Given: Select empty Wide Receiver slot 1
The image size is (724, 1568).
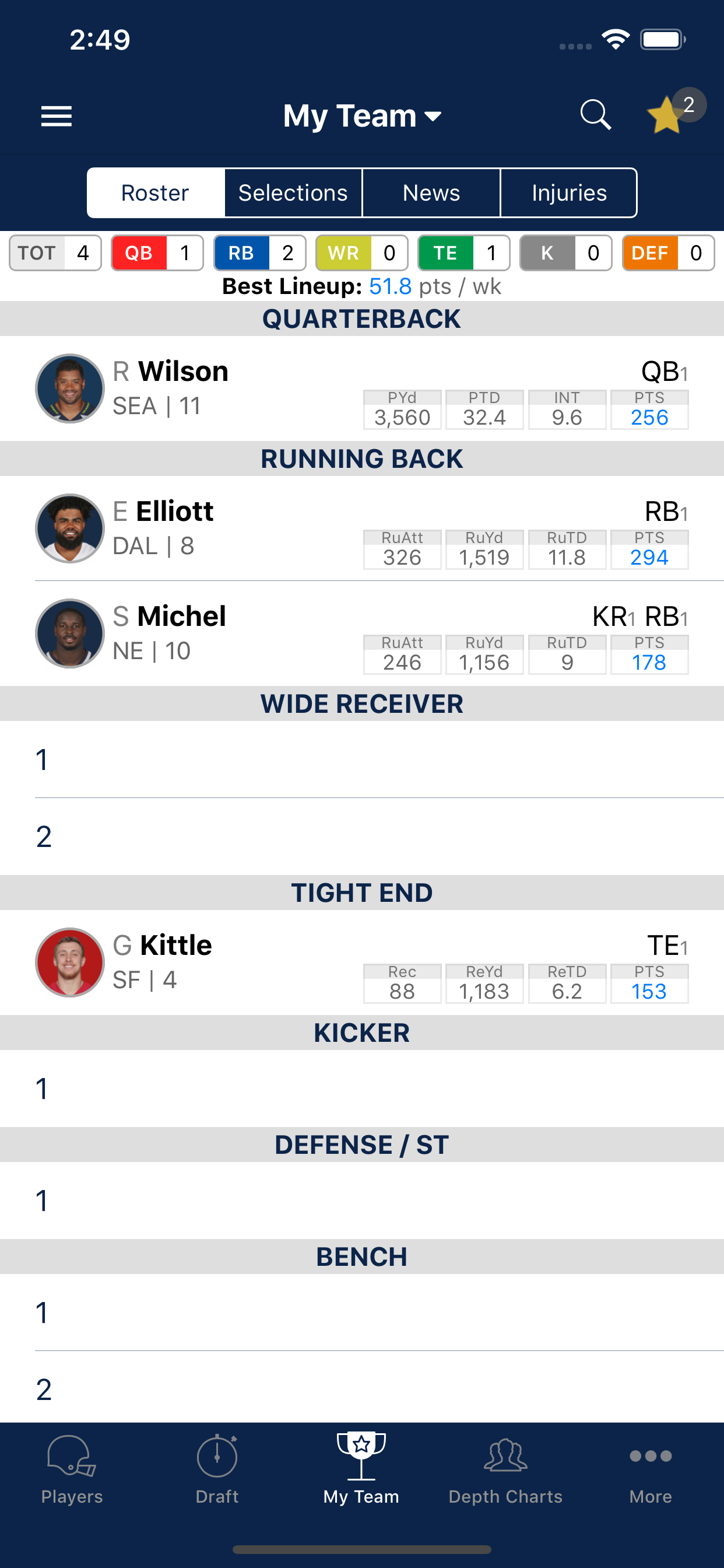Looking at the screenshot, I should 361,759.
